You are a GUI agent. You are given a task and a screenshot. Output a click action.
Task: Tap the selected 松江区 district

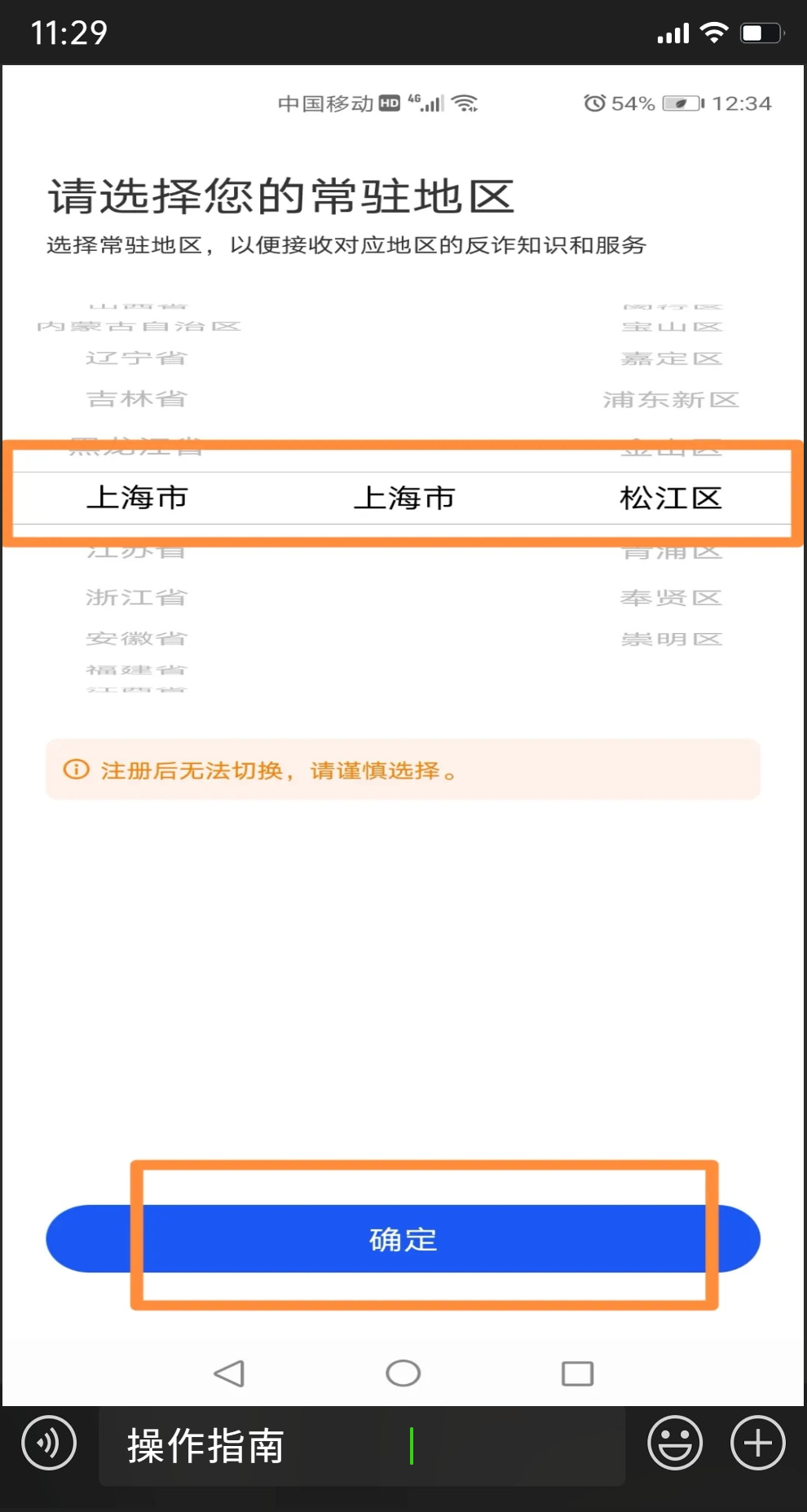click(671, 498)
